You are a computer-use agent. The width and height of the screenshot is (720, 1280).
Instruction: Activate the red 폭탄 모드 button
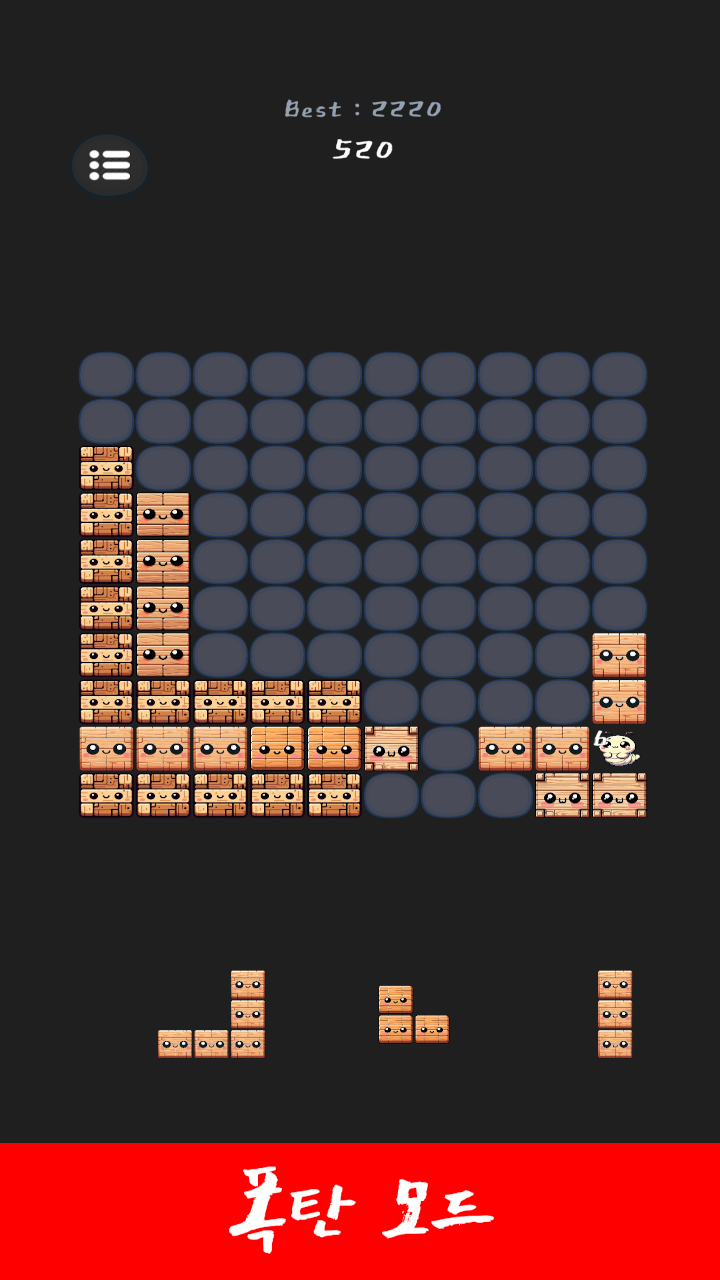(x=360, y=1210)
